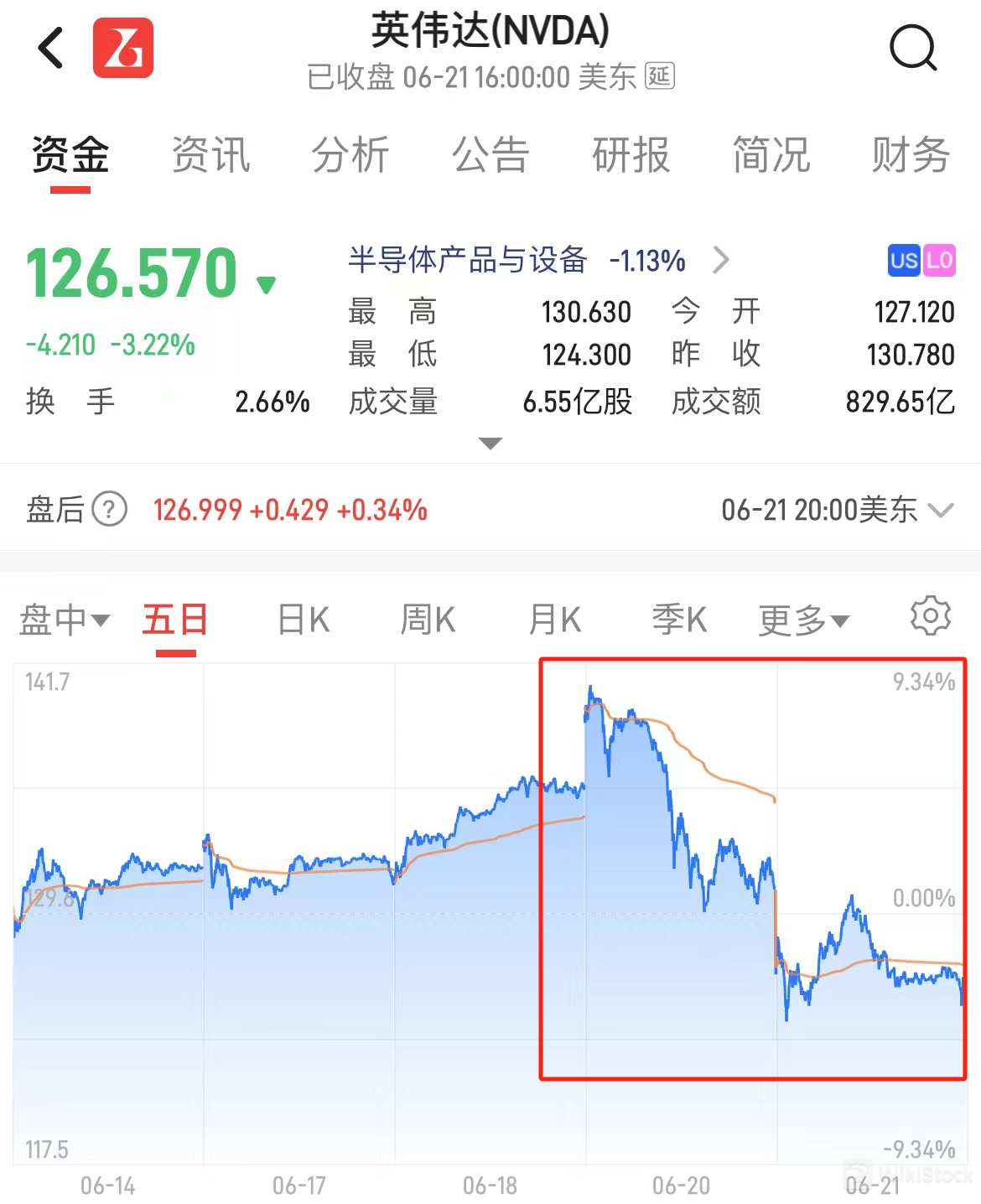The image size is (981, 1204).
Task: Expand the stock details with the down chevron
Action: (490, 443)
